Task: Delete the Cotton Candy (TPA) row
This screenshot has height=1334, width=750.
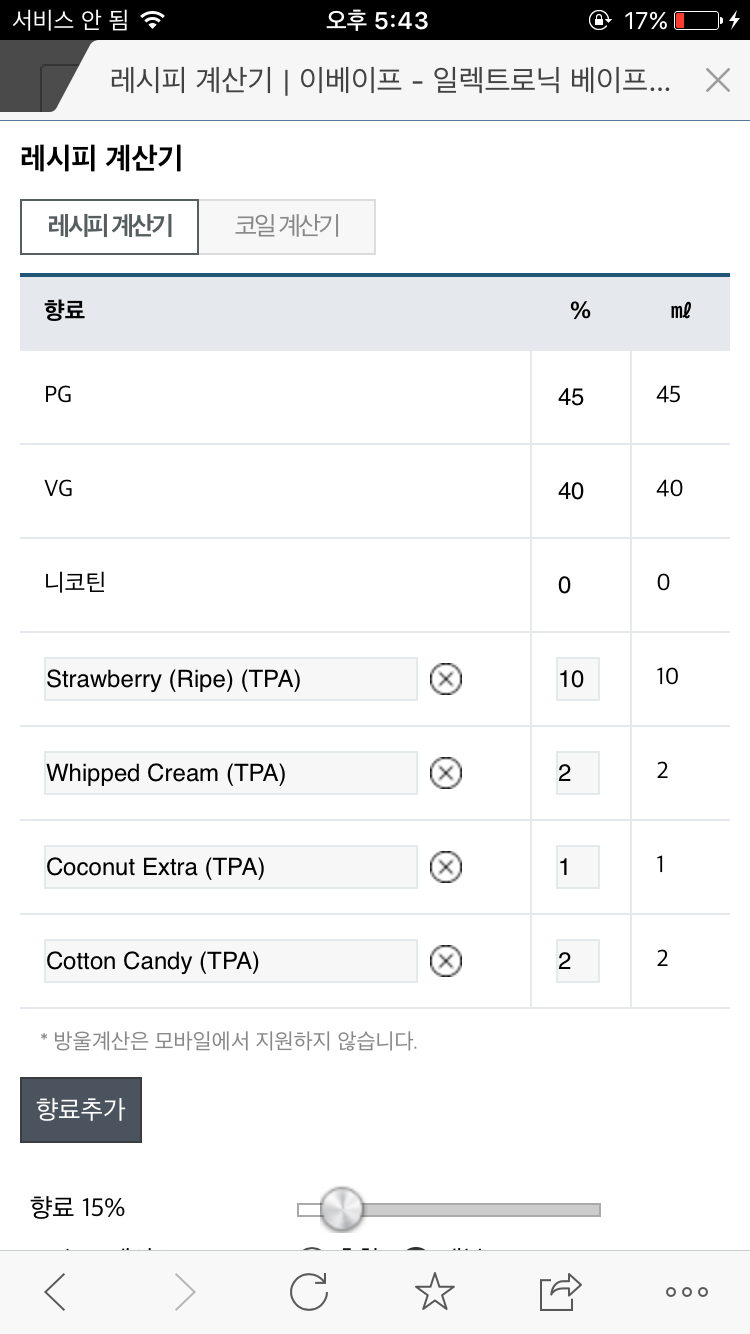Action: click(x=446, y=962)
